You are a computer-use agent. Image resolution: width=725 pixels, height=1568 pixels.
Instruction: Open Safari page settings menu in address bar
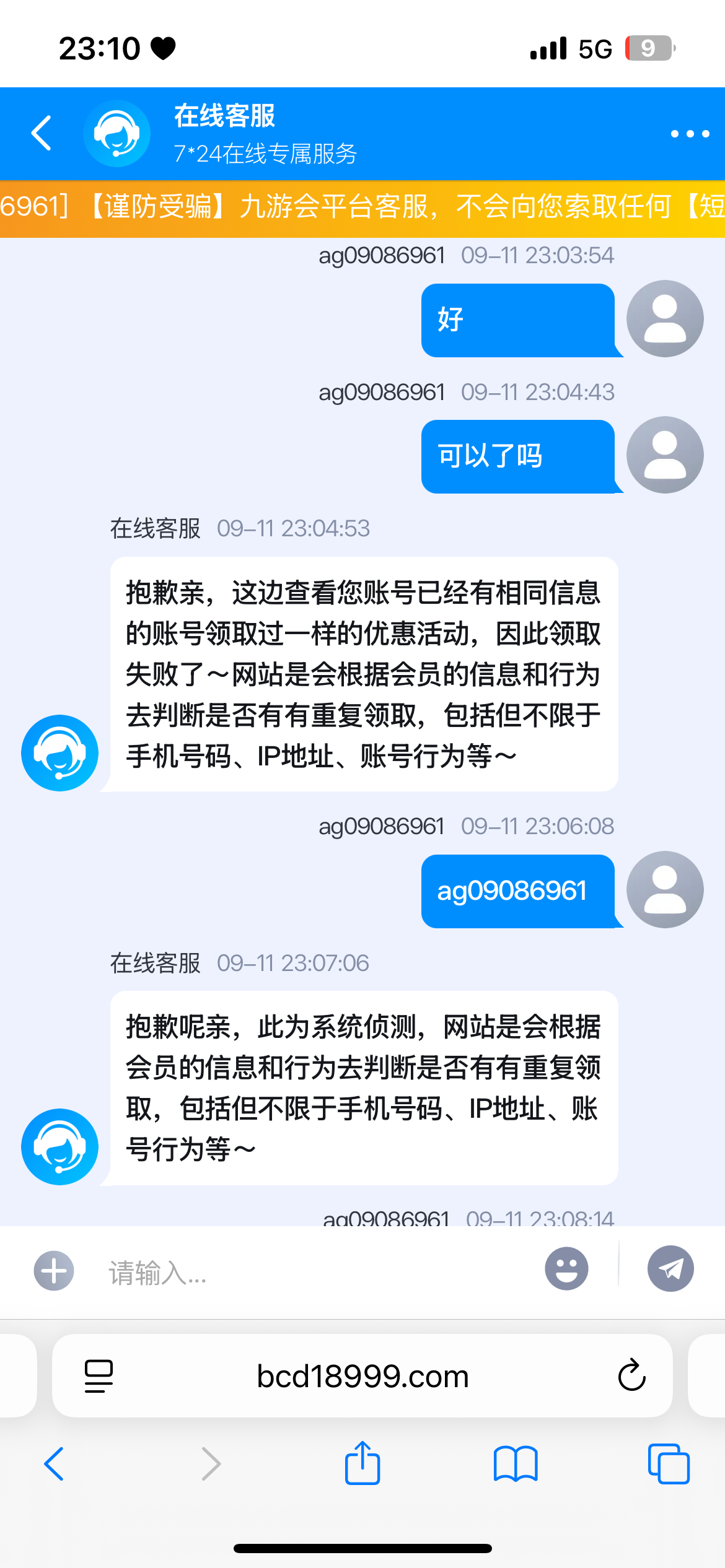tap(99, 1376)
